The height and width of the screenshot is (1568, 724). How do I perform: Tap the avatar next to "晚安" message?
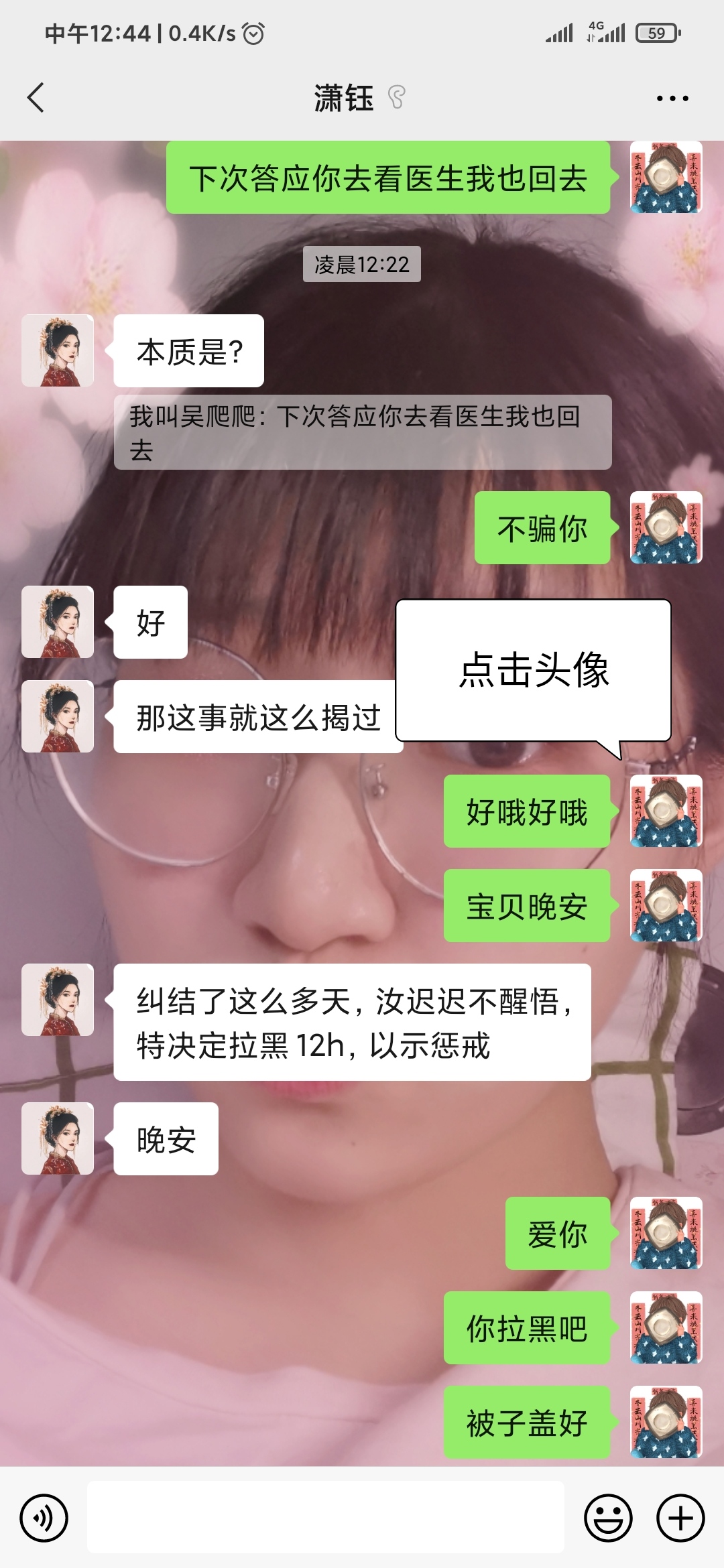click(58, 1138)
